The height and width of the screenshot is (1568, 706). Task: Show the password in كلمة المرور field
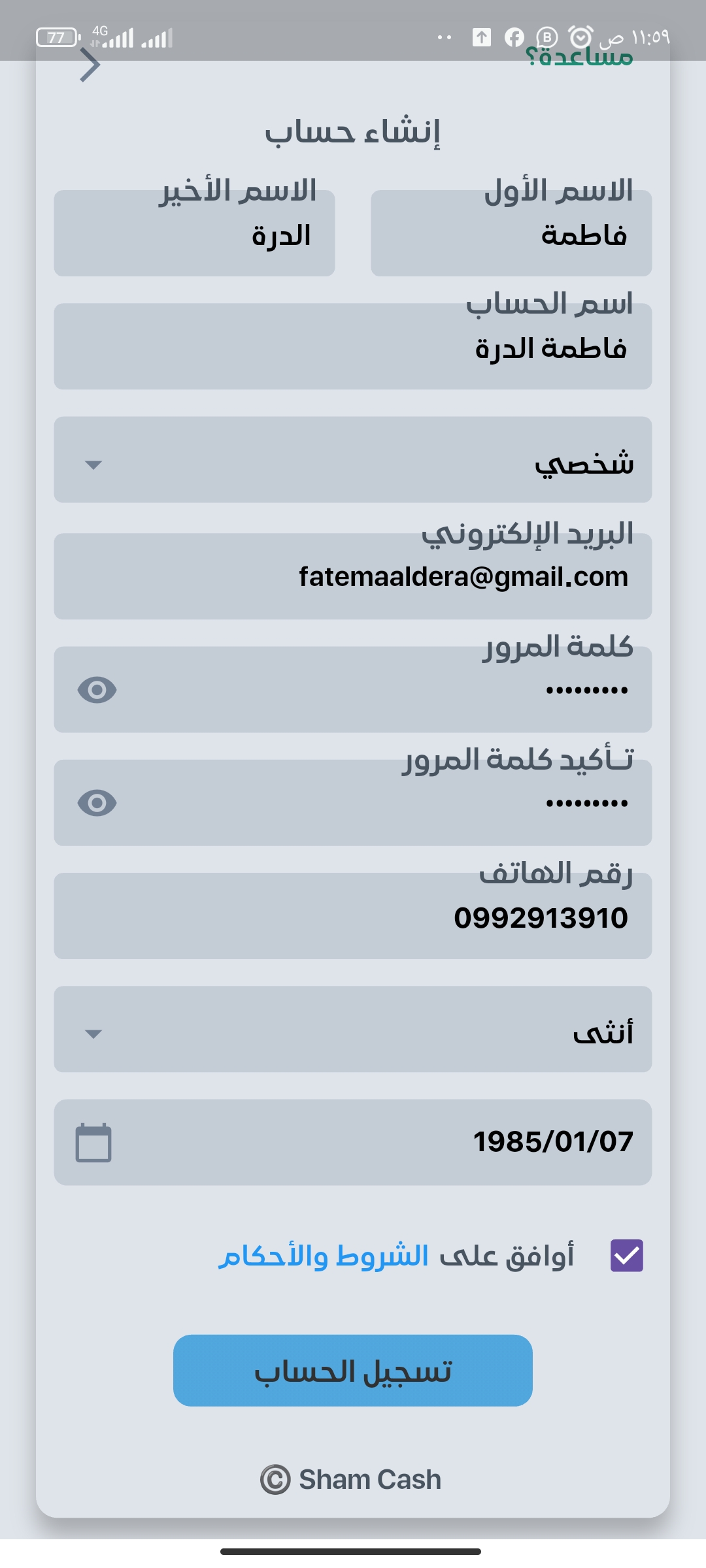click(97, 690)
